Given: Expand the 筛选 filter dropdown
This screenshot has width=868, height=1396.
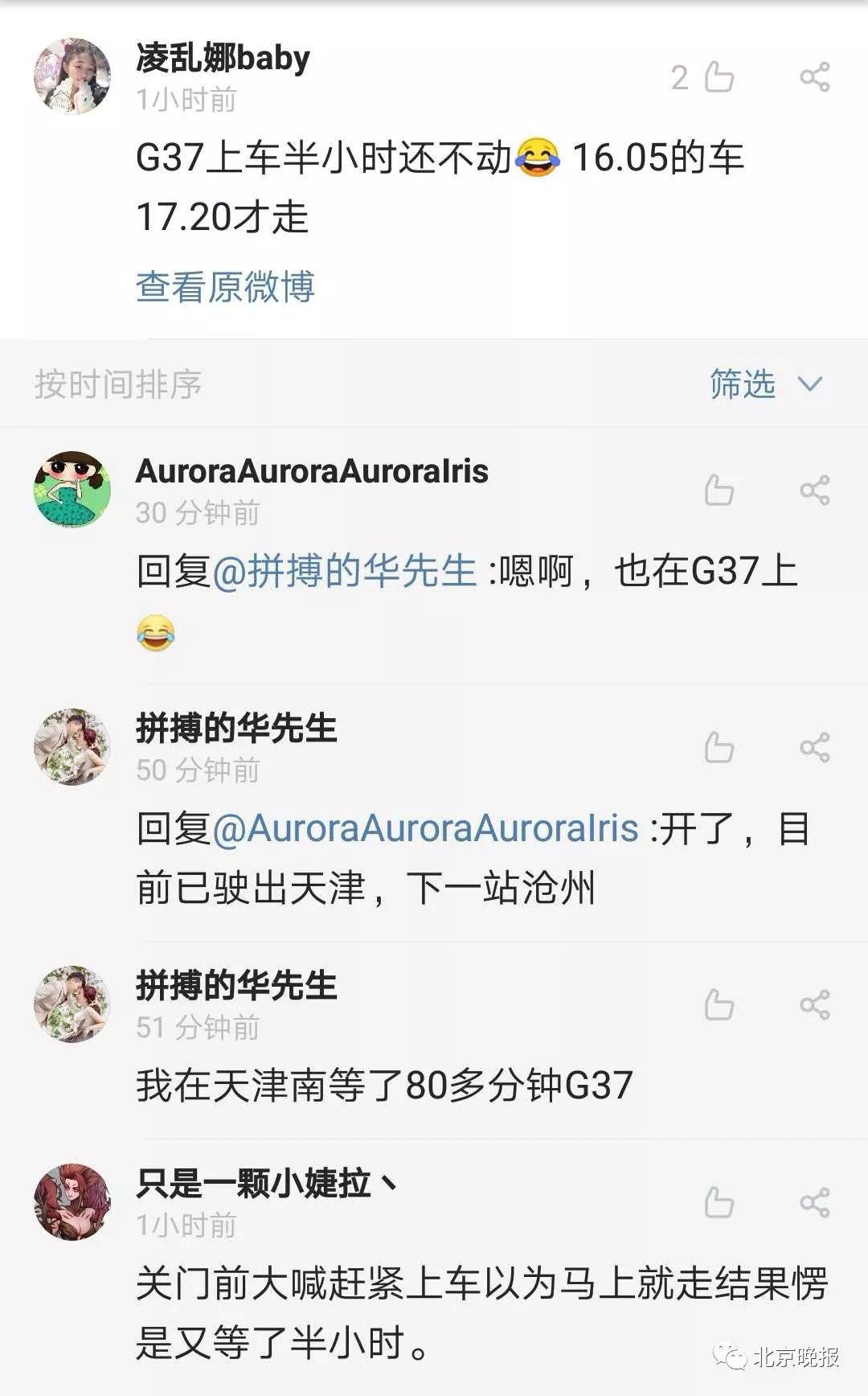Looking at the screenshot, I should click(x=765, y=384).
